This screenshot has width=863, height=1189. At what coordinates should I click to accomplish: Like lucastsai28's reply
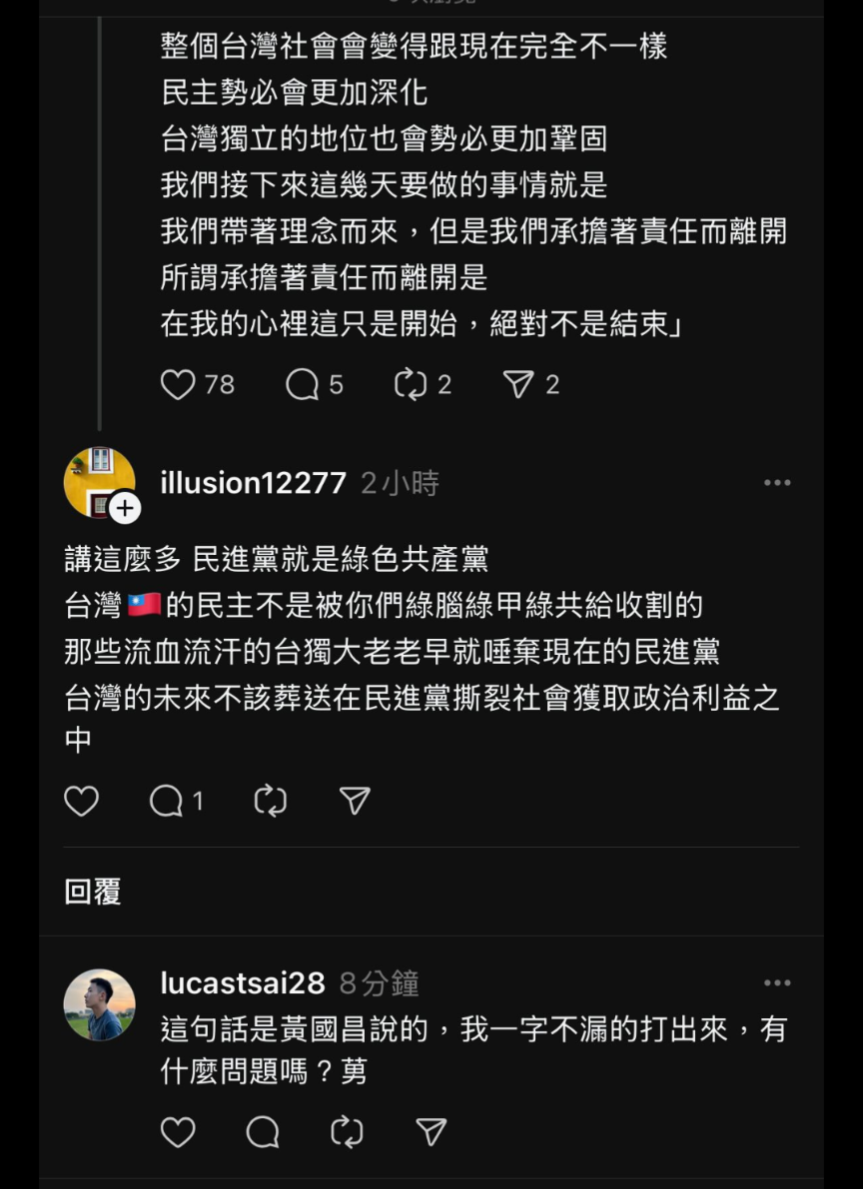point(179,1132)
